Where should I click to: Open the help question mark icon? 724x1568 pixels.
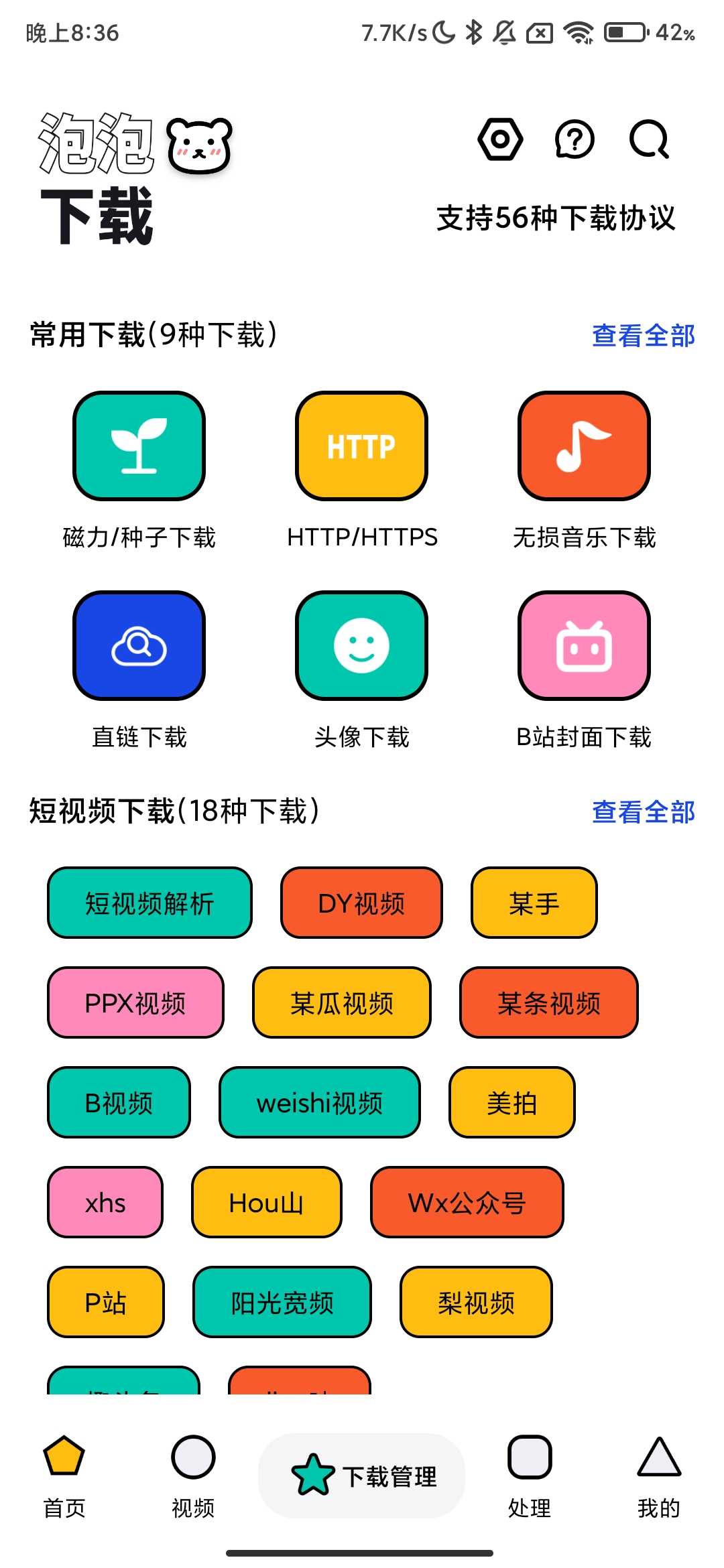574,140
